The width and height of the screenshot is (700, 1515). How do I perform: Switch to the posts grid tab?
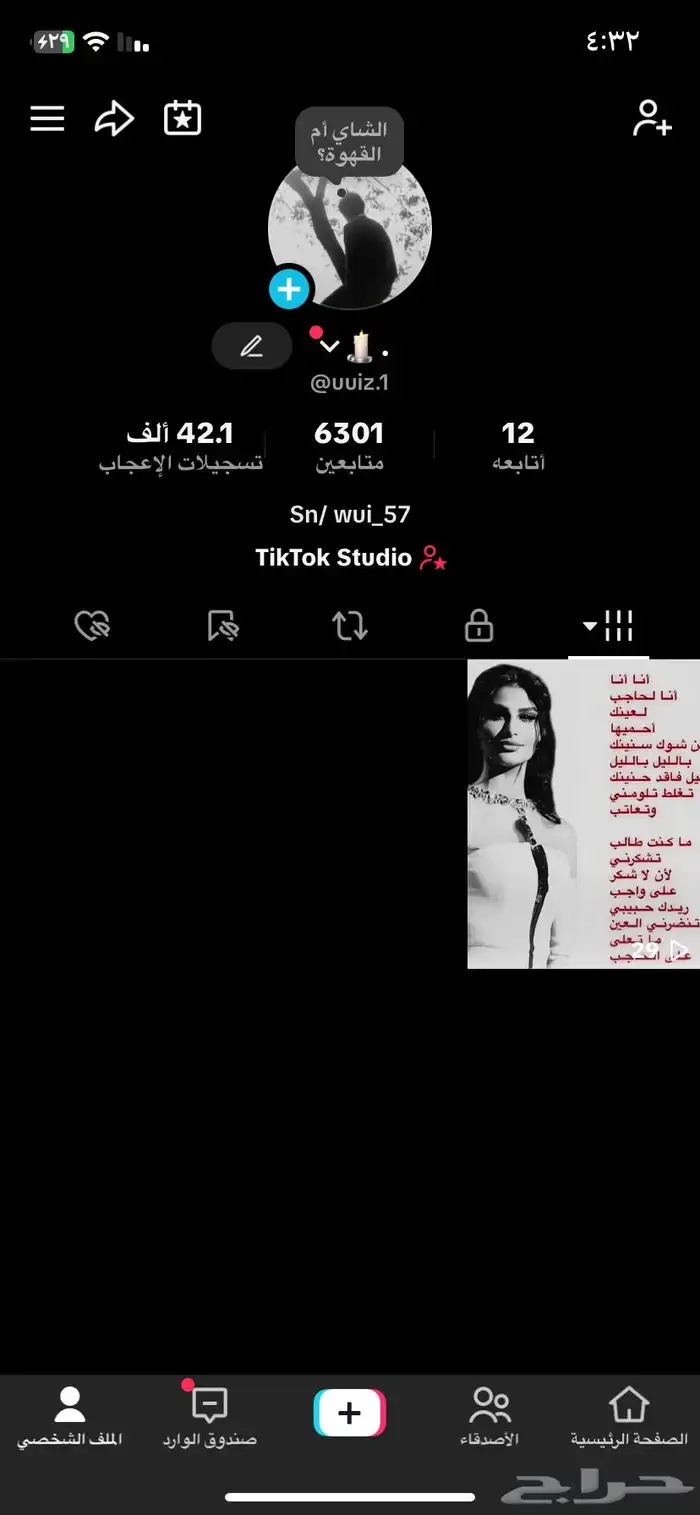(x=609, y=627)
